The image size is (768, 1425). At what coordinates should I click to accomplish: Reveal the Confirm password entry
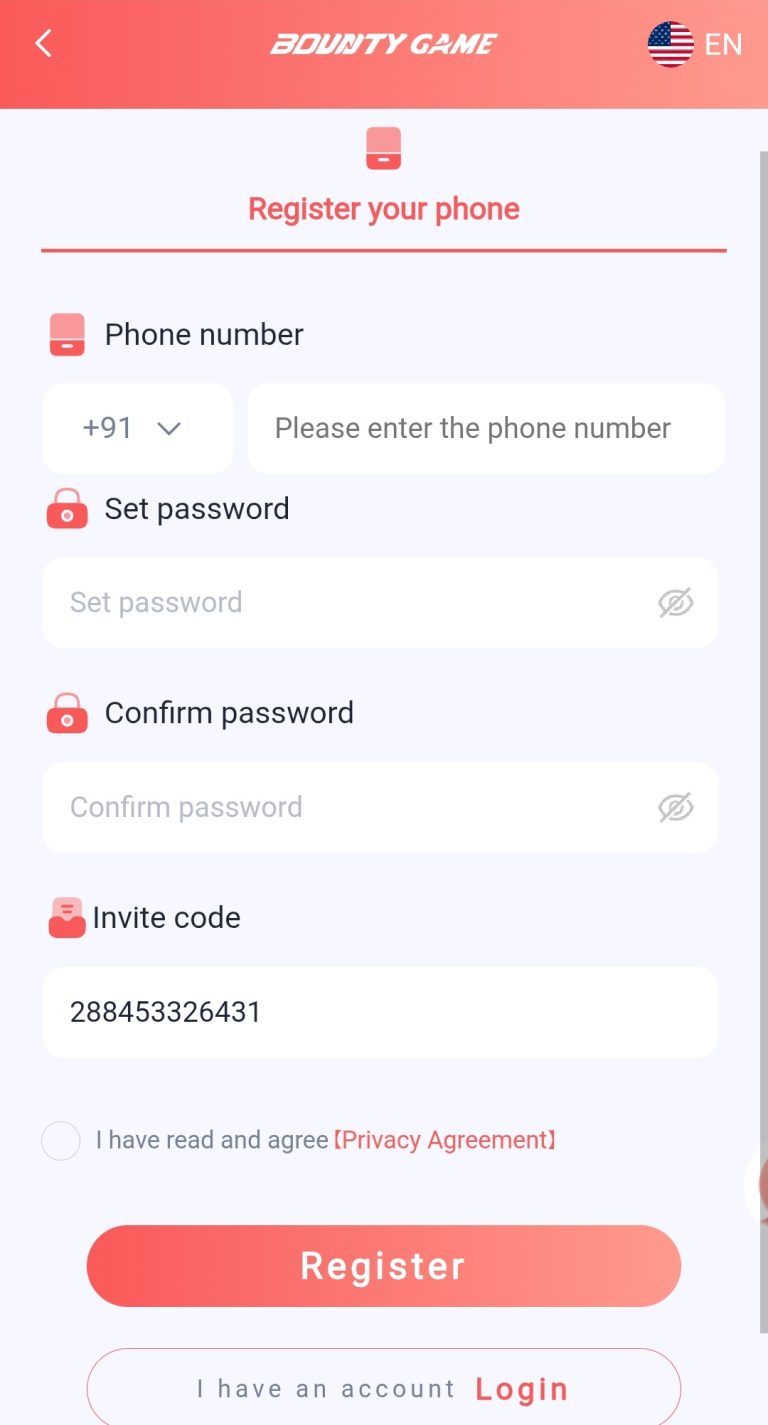(x=676, y=807)
